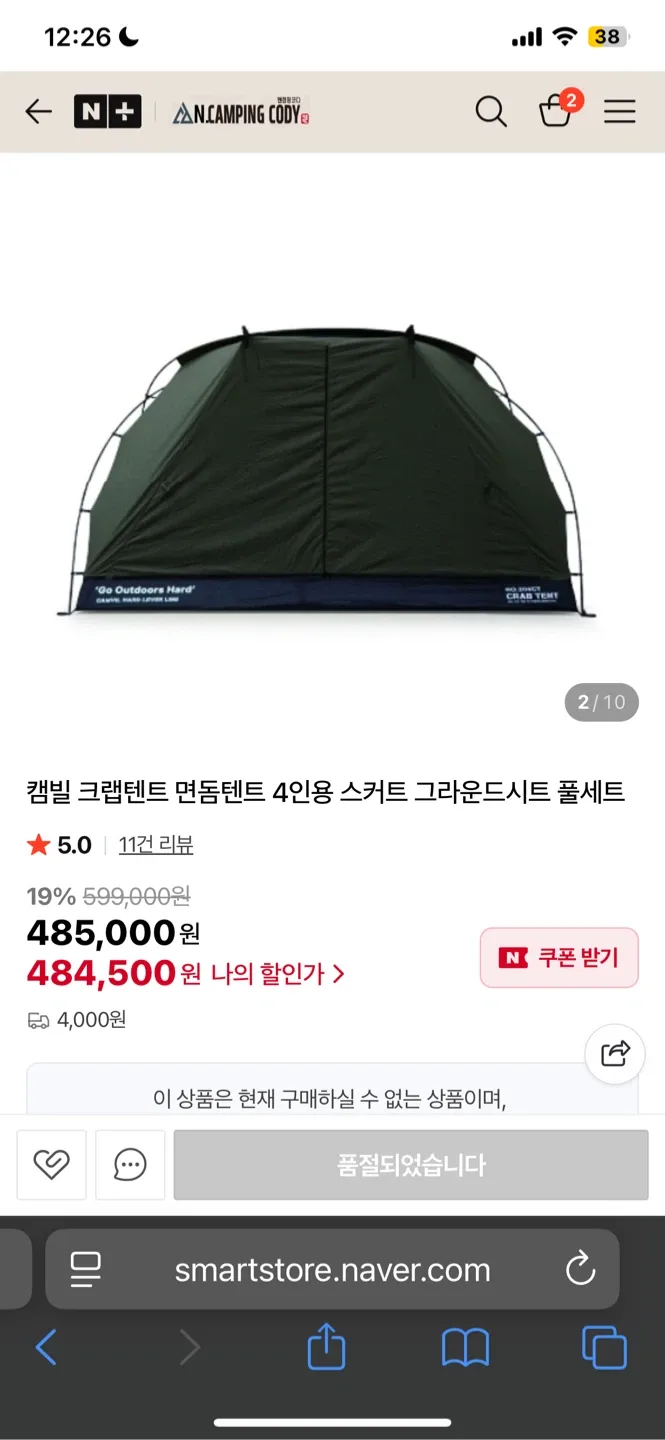Search within the store
Viewport: 665px width, 1440px height.
tap(490, 111)
